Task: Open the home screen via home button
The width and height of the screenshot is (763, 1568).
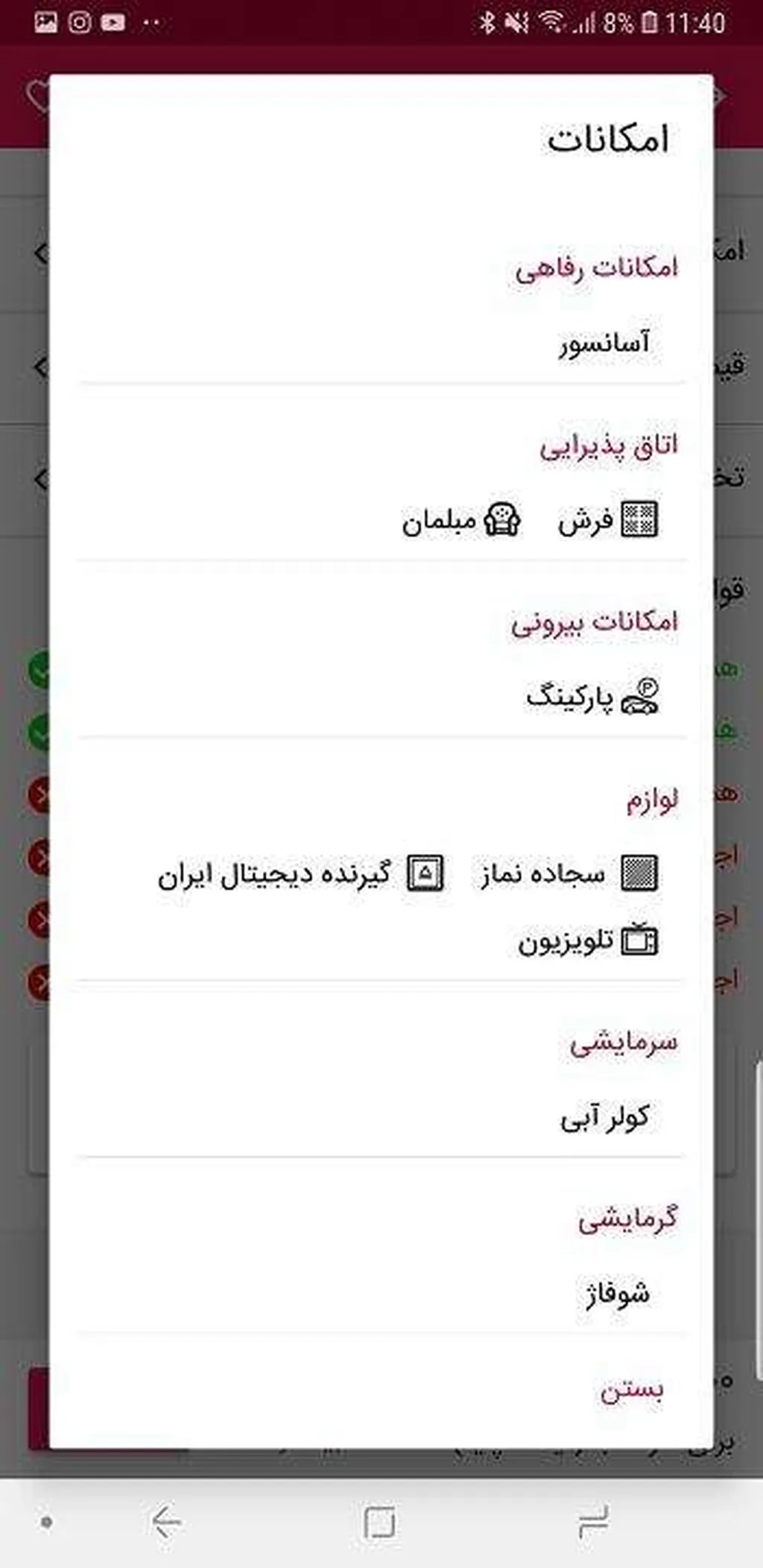Action: click(379, 1522)
